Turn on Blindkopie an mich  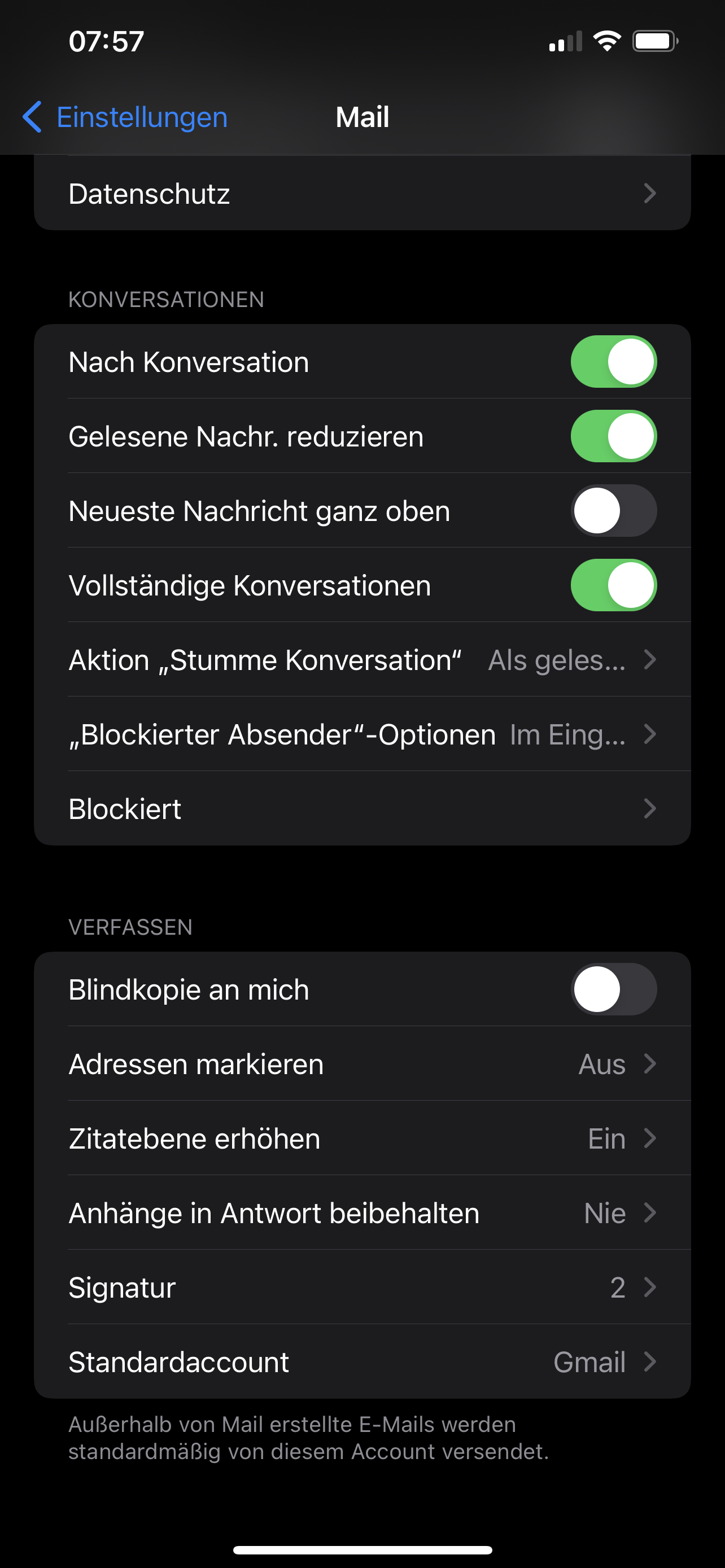613,989
